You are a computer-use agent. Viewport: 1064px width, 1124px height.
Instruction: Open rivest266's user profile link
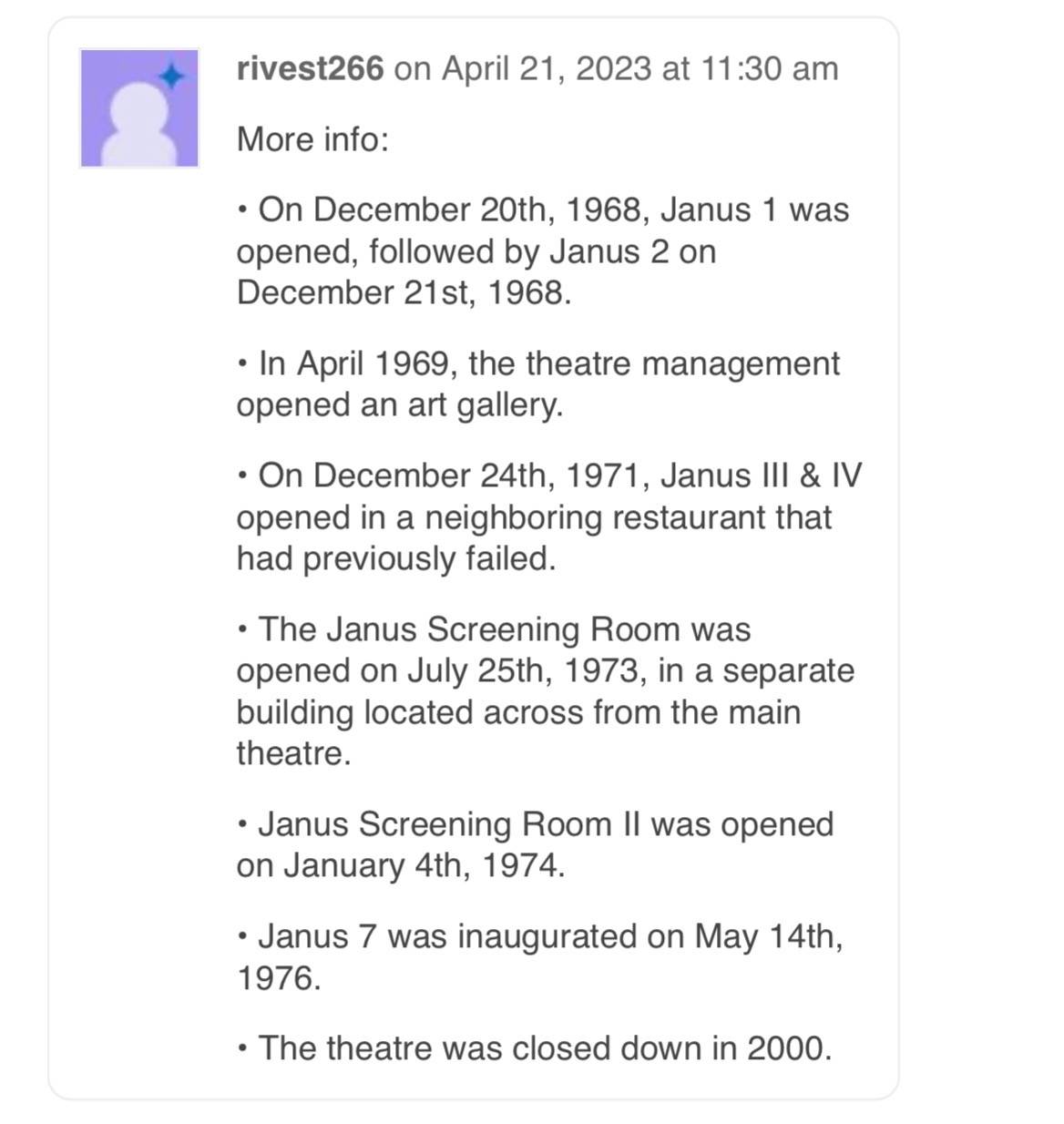point(310,68)
